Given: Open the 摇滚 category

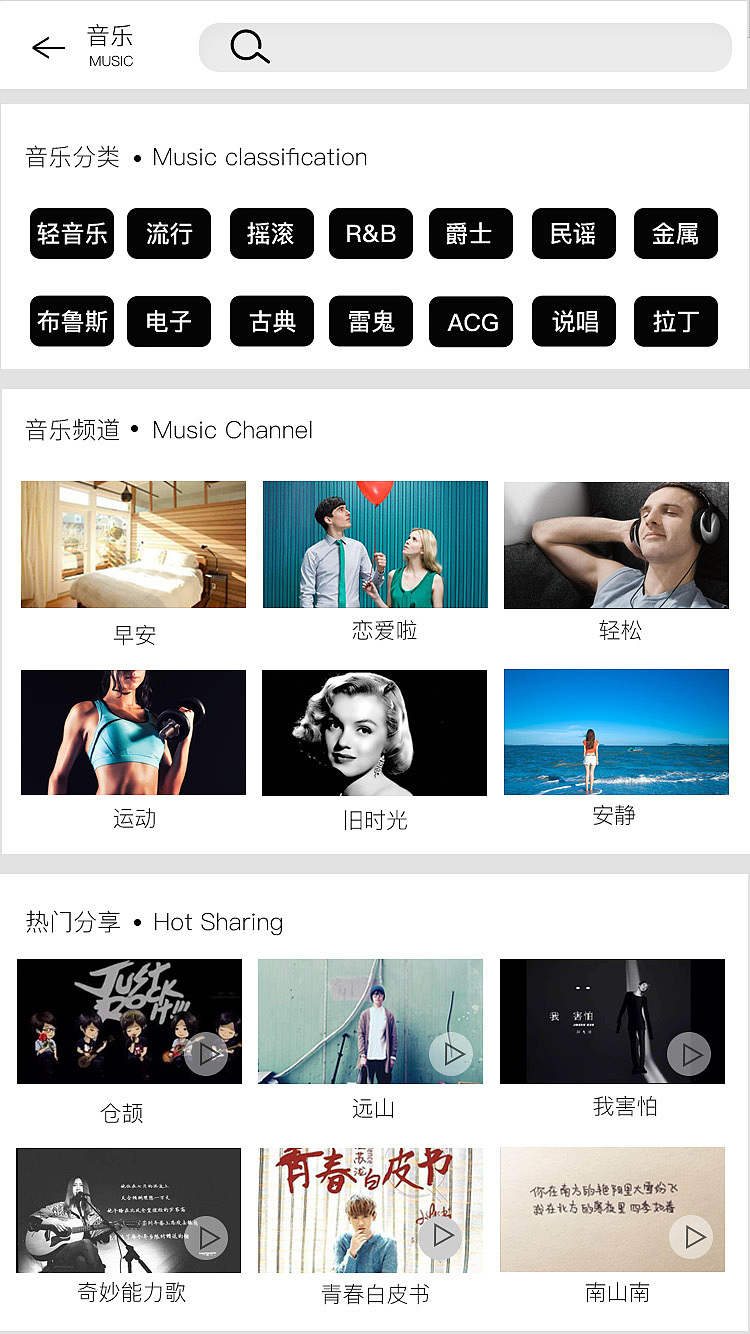Looking at the screenshot, I should (x=271, y=234).
